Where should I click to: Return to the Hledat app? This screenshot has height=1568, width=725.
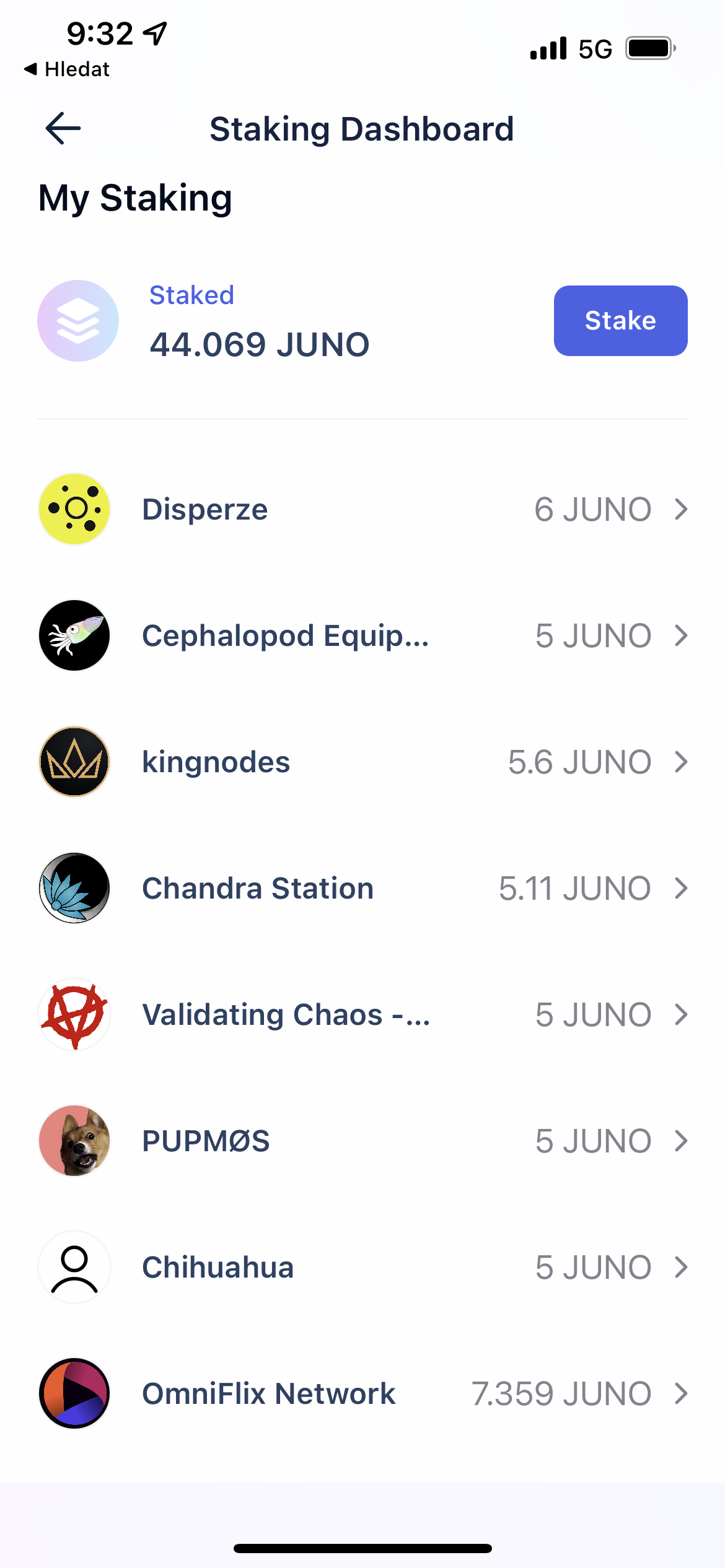(x=67, y=69)
